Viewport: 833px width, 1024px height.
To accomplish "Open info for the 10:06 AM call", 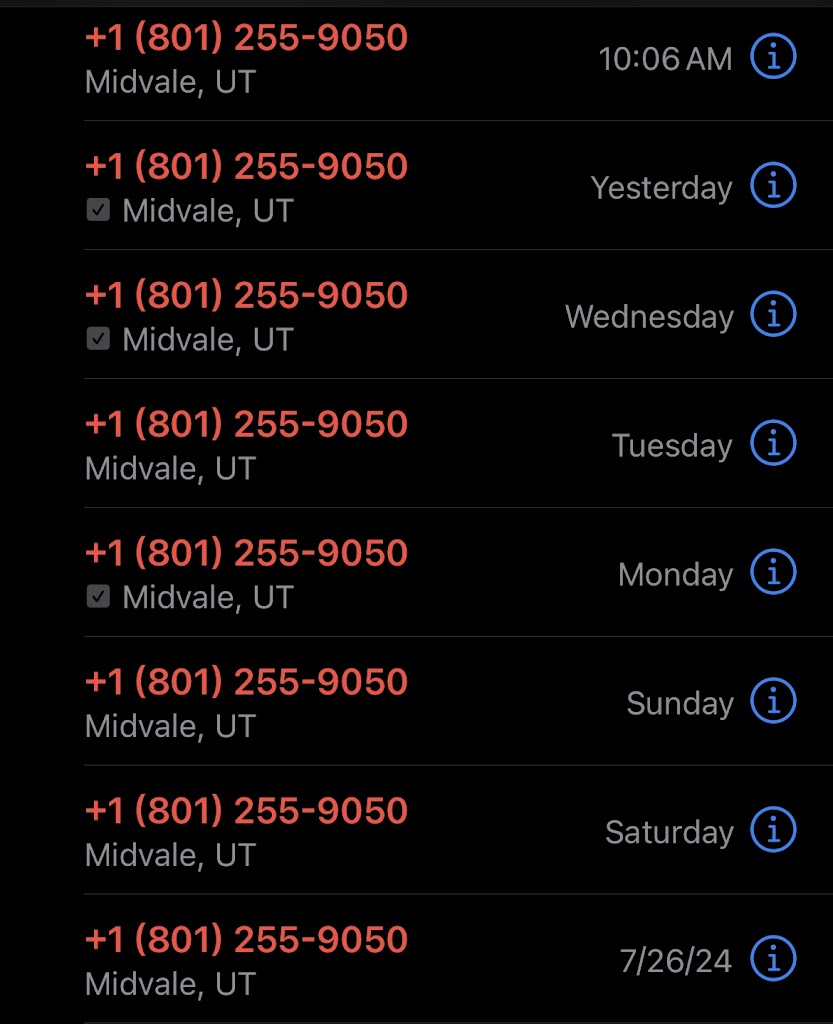I will 773,58.
